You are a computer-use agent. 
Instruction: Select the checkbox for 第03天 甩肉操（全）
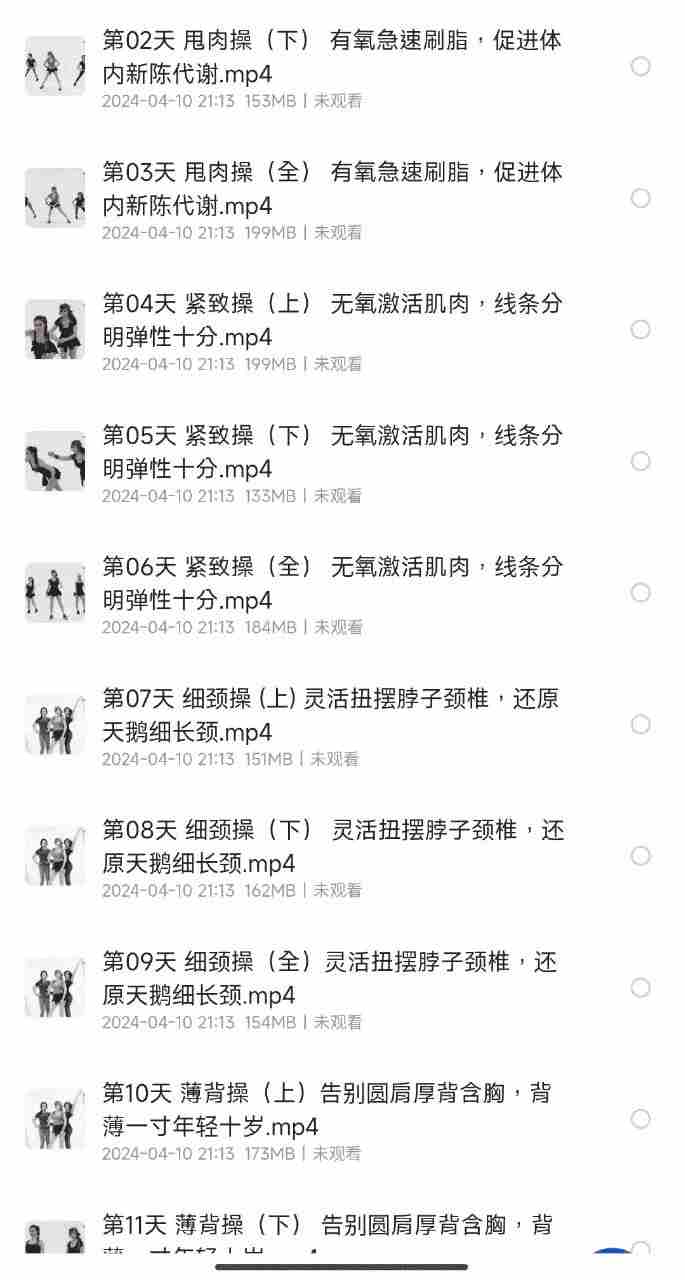pyautogui.click(x=641, y=198)
